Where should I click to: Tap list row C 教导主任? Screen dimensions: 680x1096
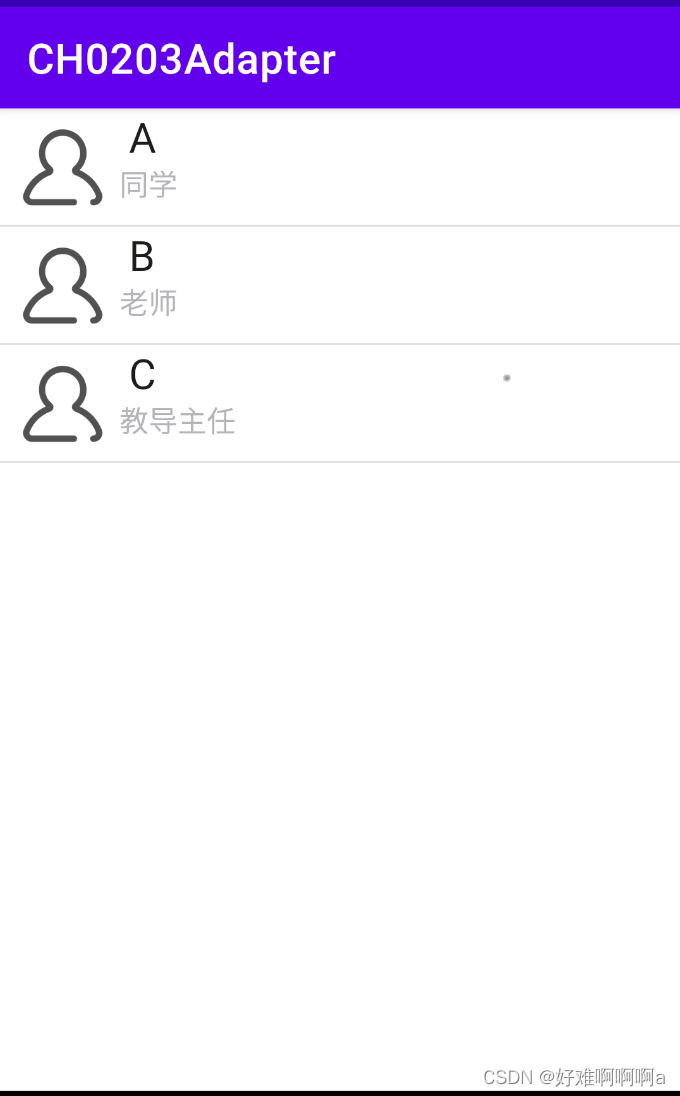(340, 403)
